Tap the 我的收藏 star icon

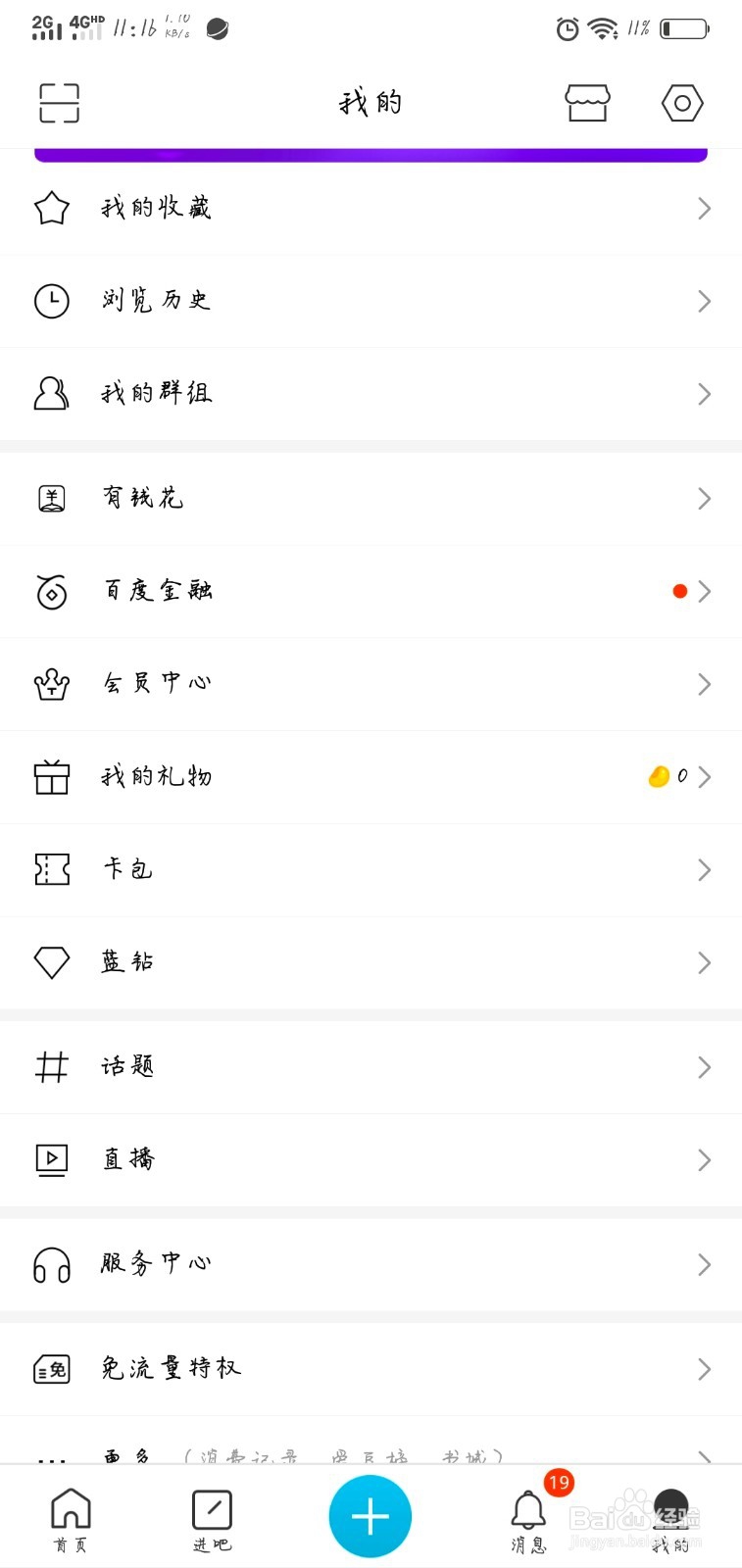tap(51, 207)
